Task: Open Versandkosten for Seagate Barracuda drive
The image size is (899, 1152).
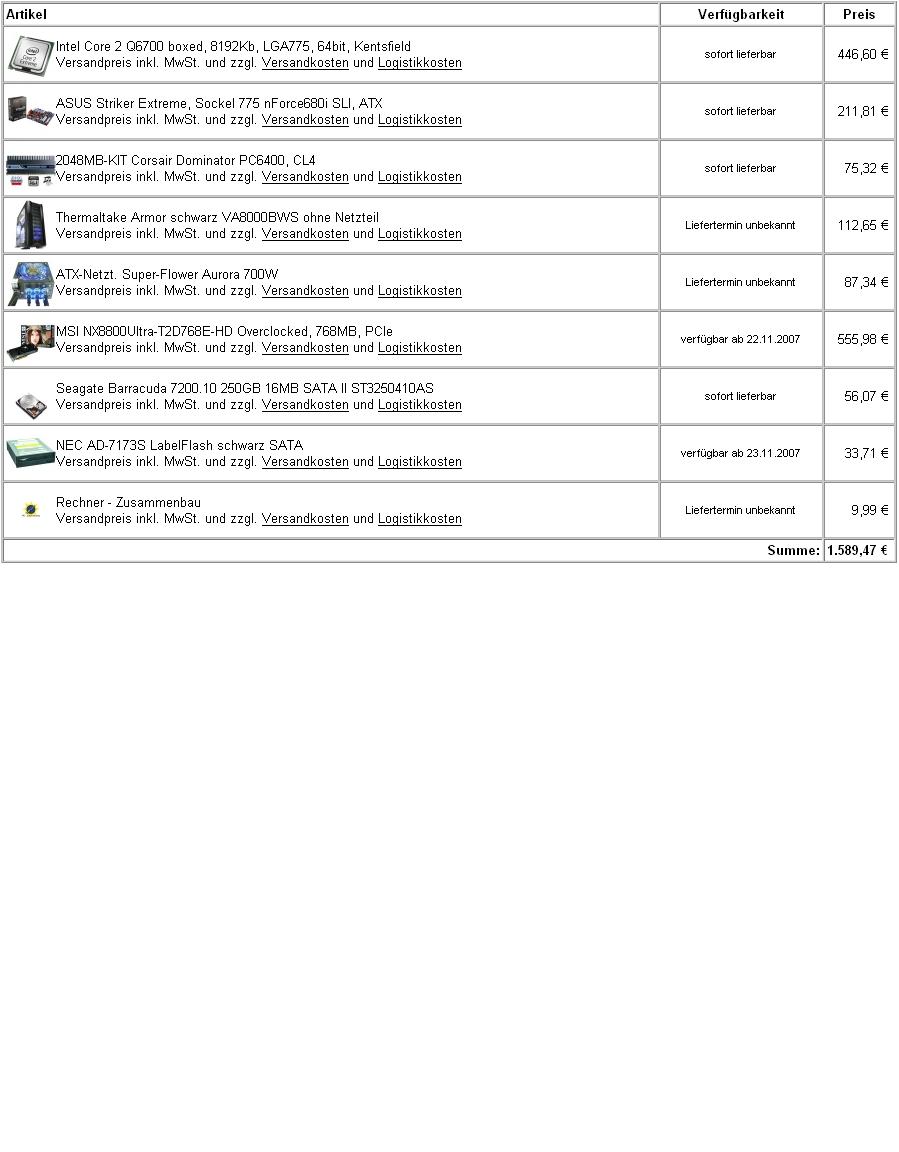Action: coord(305,405)
